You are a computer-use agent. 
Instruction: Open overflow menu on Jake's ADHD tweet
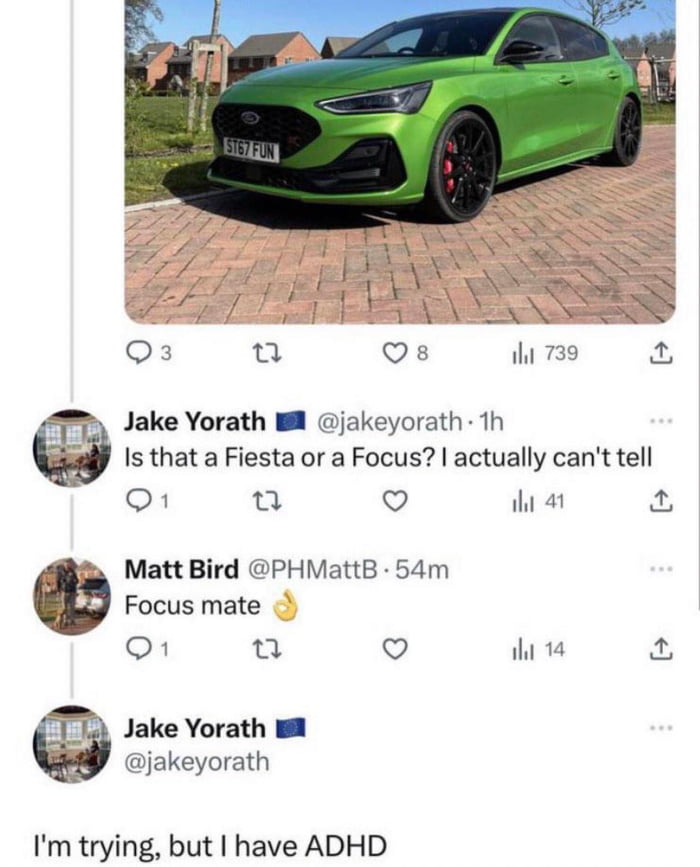pos(659,728)
